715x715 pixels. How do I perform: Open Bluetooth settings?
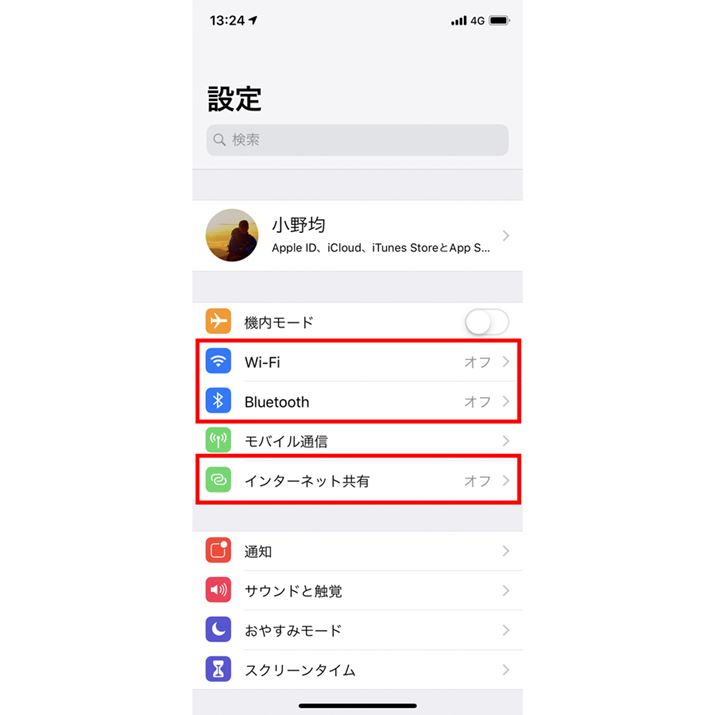point(357,402)
